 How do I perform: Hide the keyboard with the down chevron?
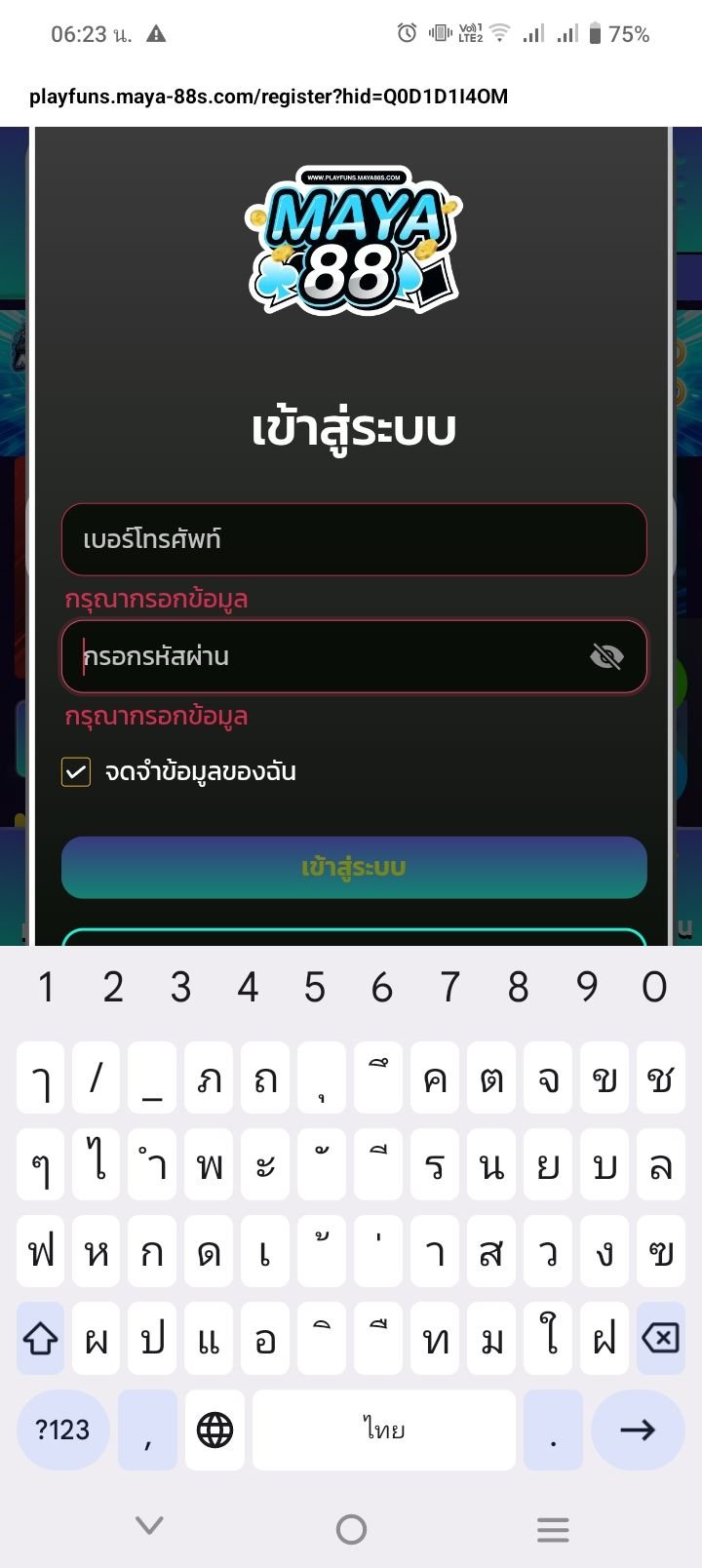pyautogui.click(x=149, y=1525)
